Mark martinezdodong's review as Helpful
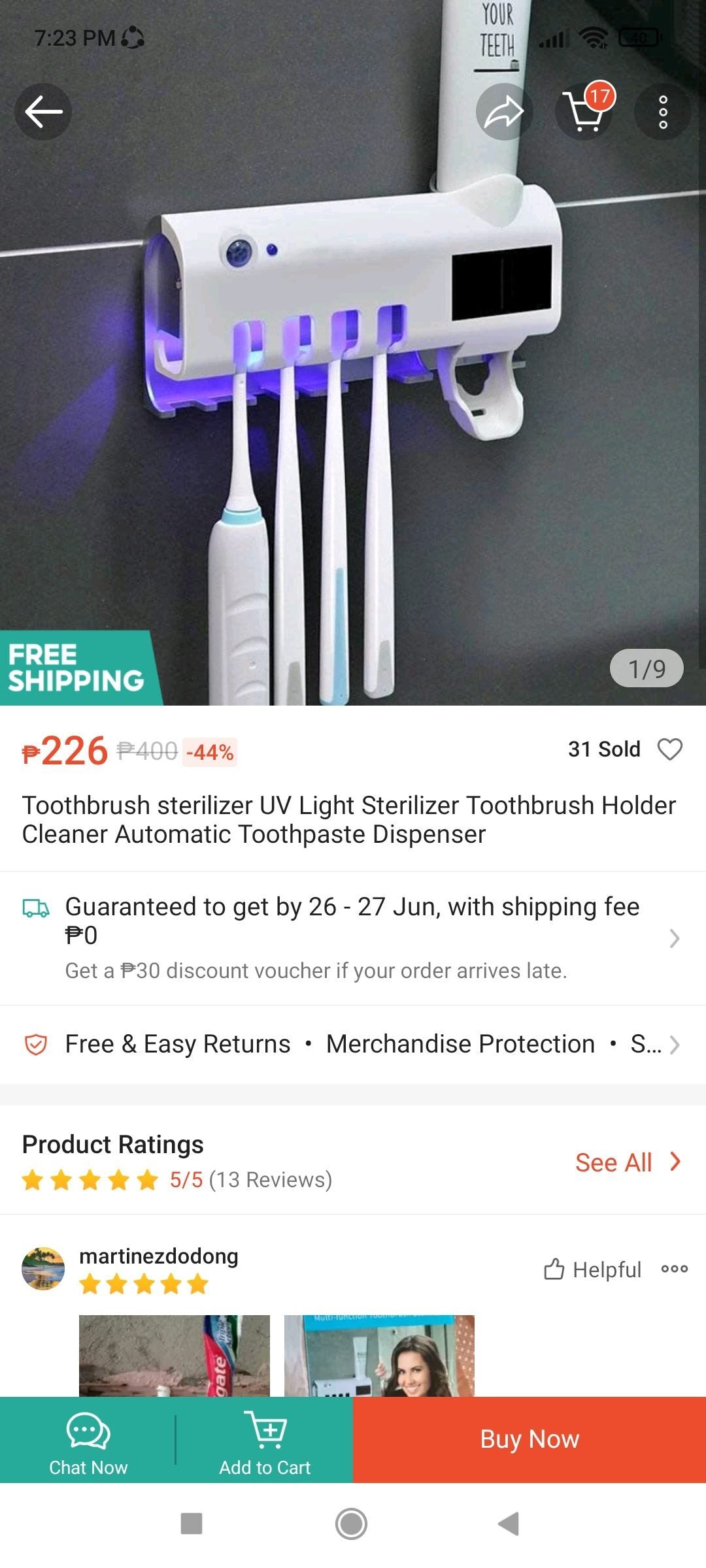The height and width of the screenshot is (1568, 706). pyautogui.click(x=592, y=1269)
